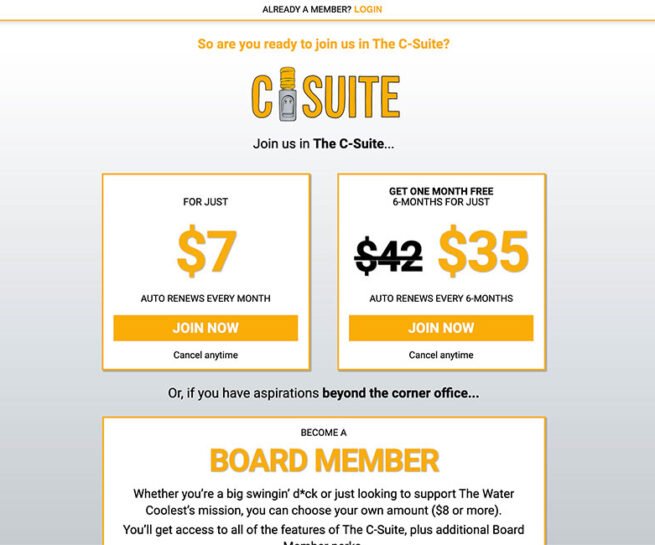
Task: Open the LOGIN link for existing members
Action: pos(368,9)
